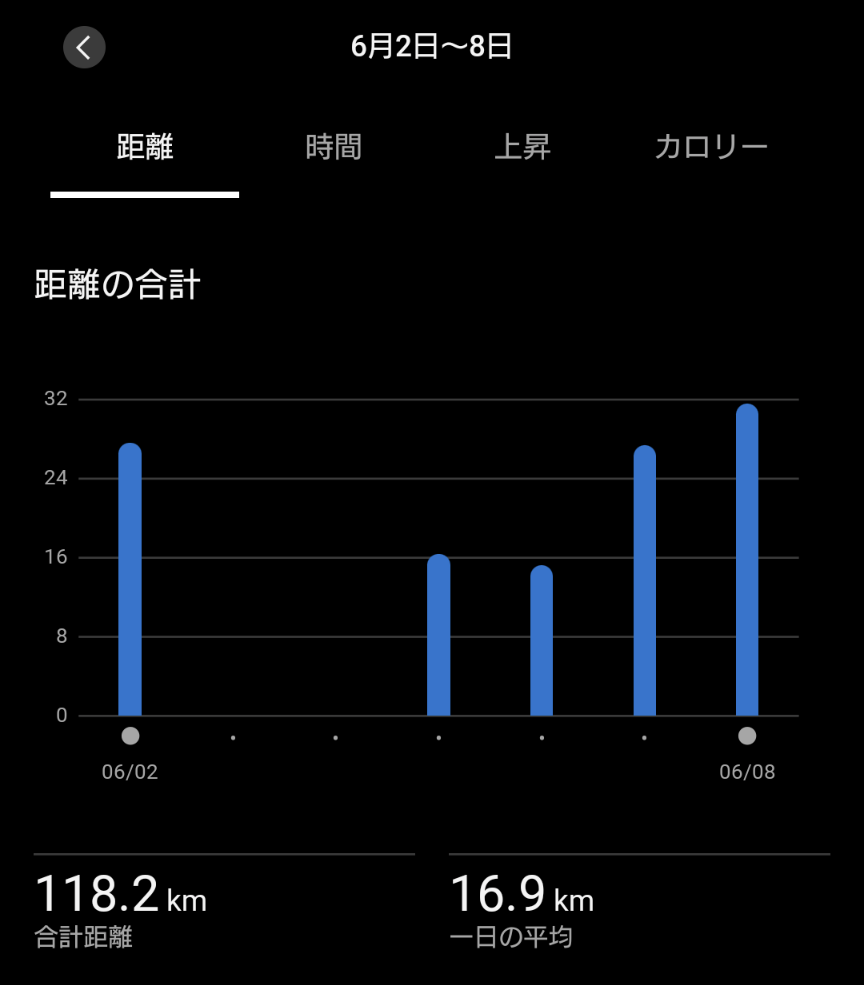
Task: Tap the 06/02 distance bar
Action: [130, 579]
